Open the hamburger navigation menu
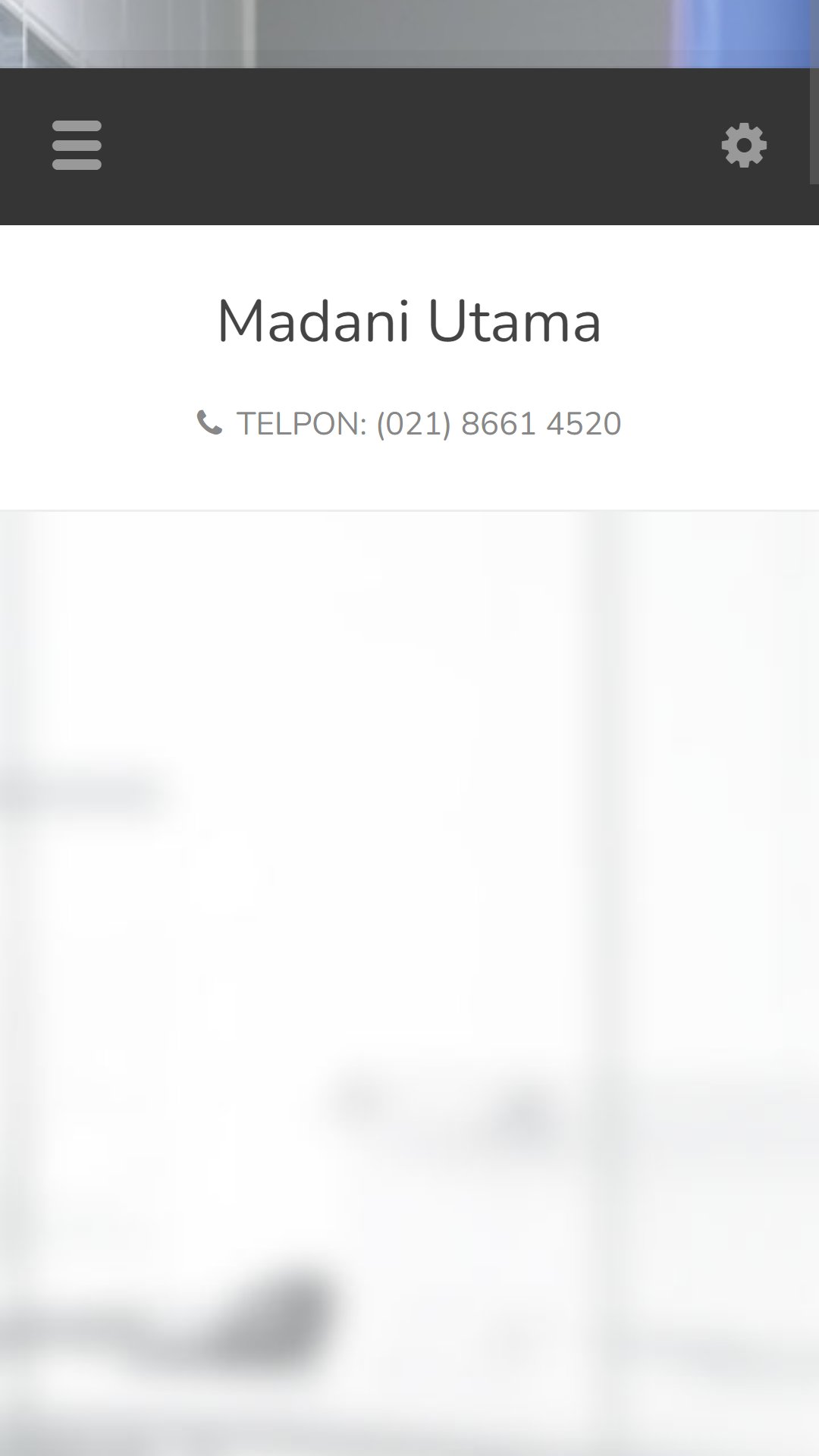Viewport: 819px width, 1456px height. coord(77,145)
